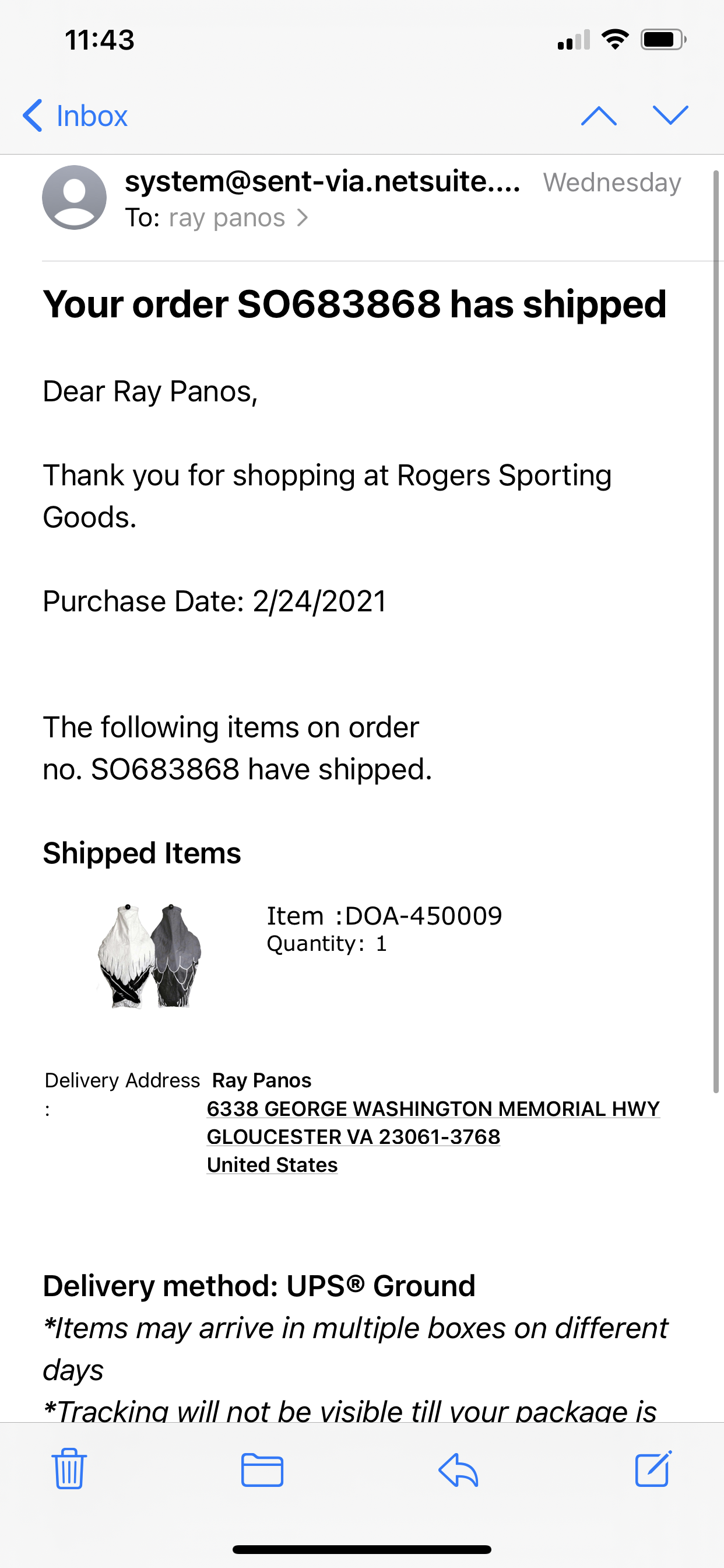724x1568 pixels.
Task: Move this email to a folder
Action: 262,1469
